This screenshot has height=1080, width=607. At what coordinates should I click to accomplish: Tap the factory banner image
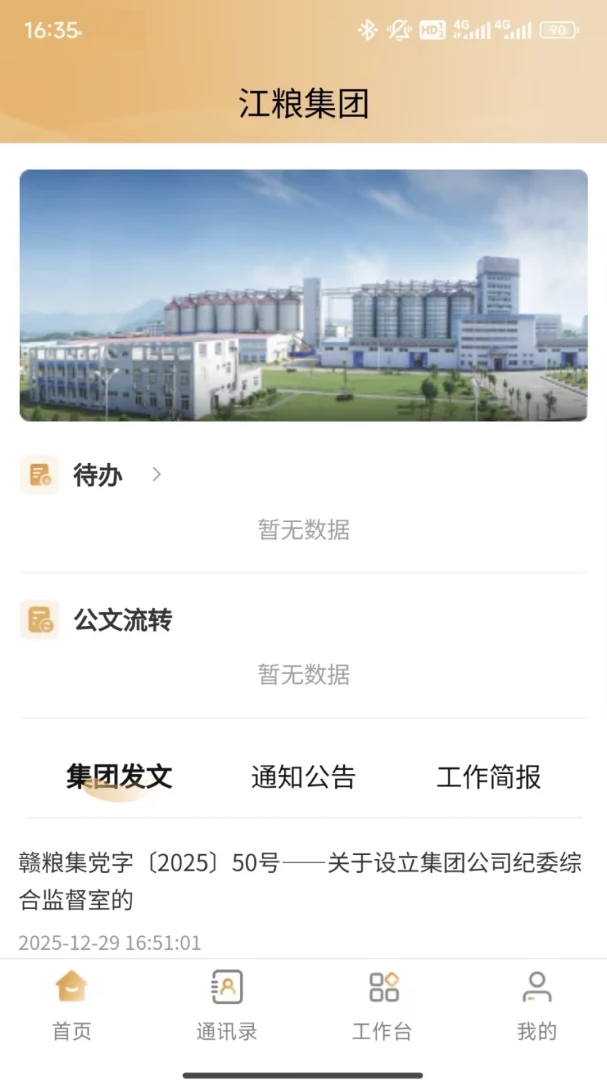pos(303,295)
